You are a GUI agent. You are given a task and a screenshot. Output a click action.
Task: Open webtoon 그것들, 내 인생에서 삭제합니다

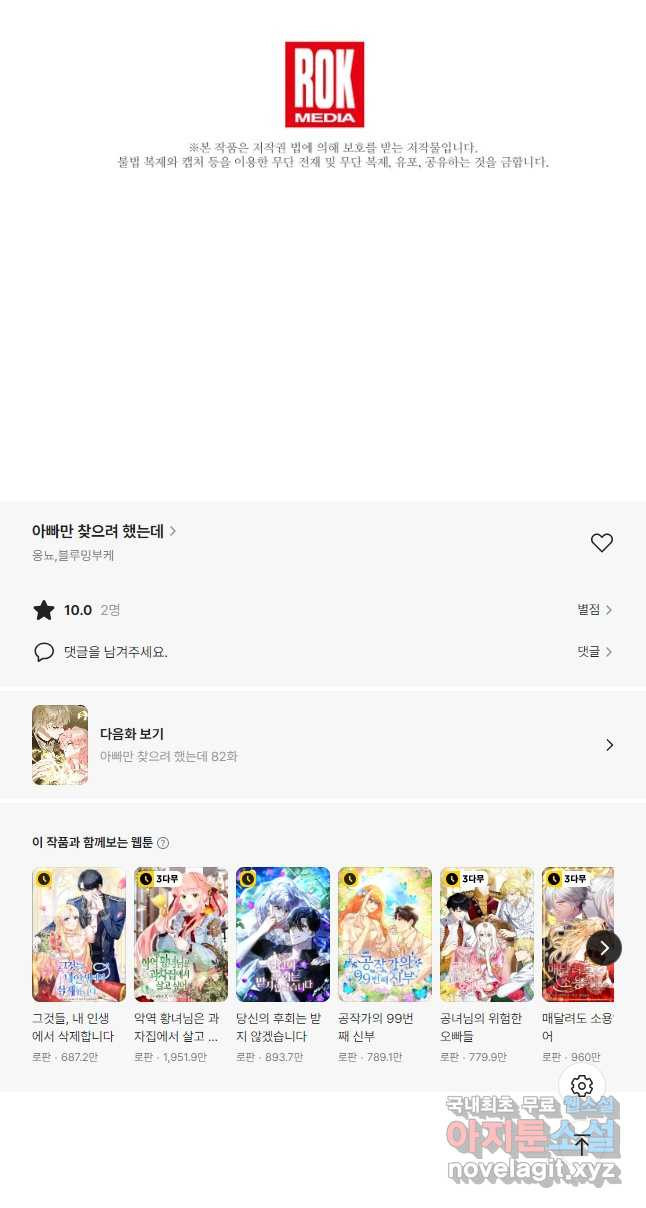79,935
